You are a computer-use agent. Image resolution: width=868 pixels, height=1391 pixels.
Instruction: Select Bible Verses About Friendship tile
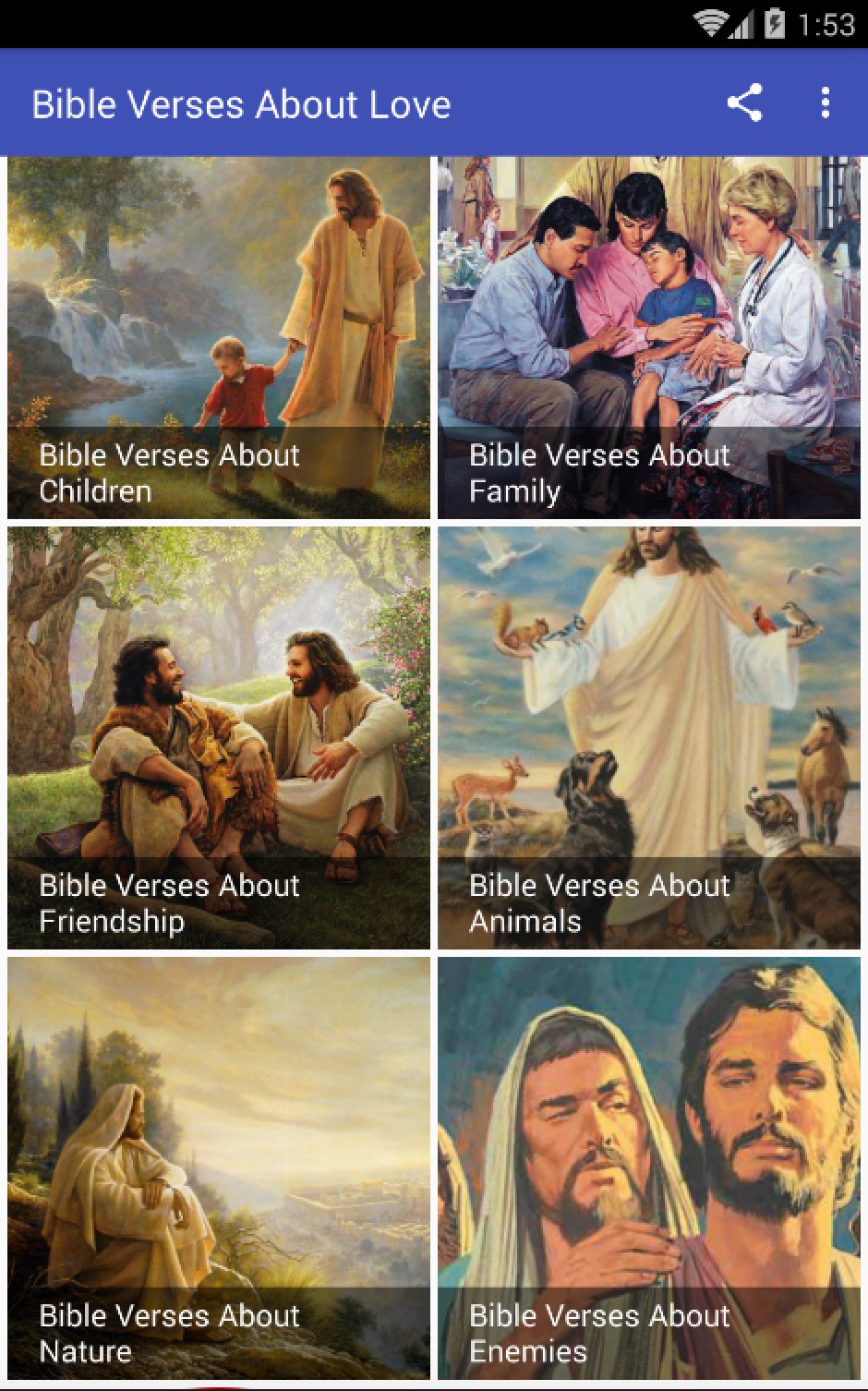(x=219, y=738)
